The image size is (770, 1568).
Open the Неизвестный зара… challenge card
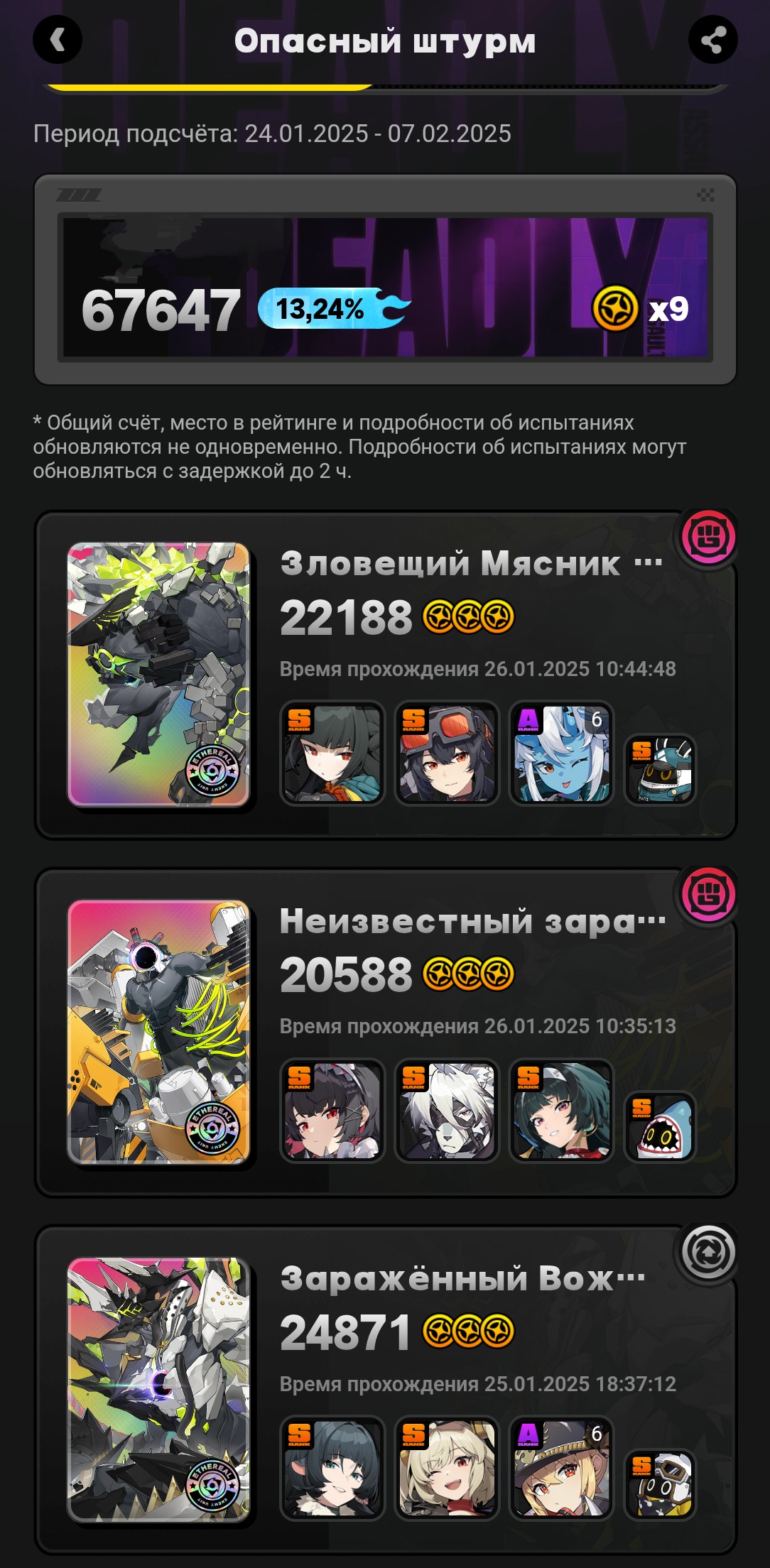tap(386, 1033)
